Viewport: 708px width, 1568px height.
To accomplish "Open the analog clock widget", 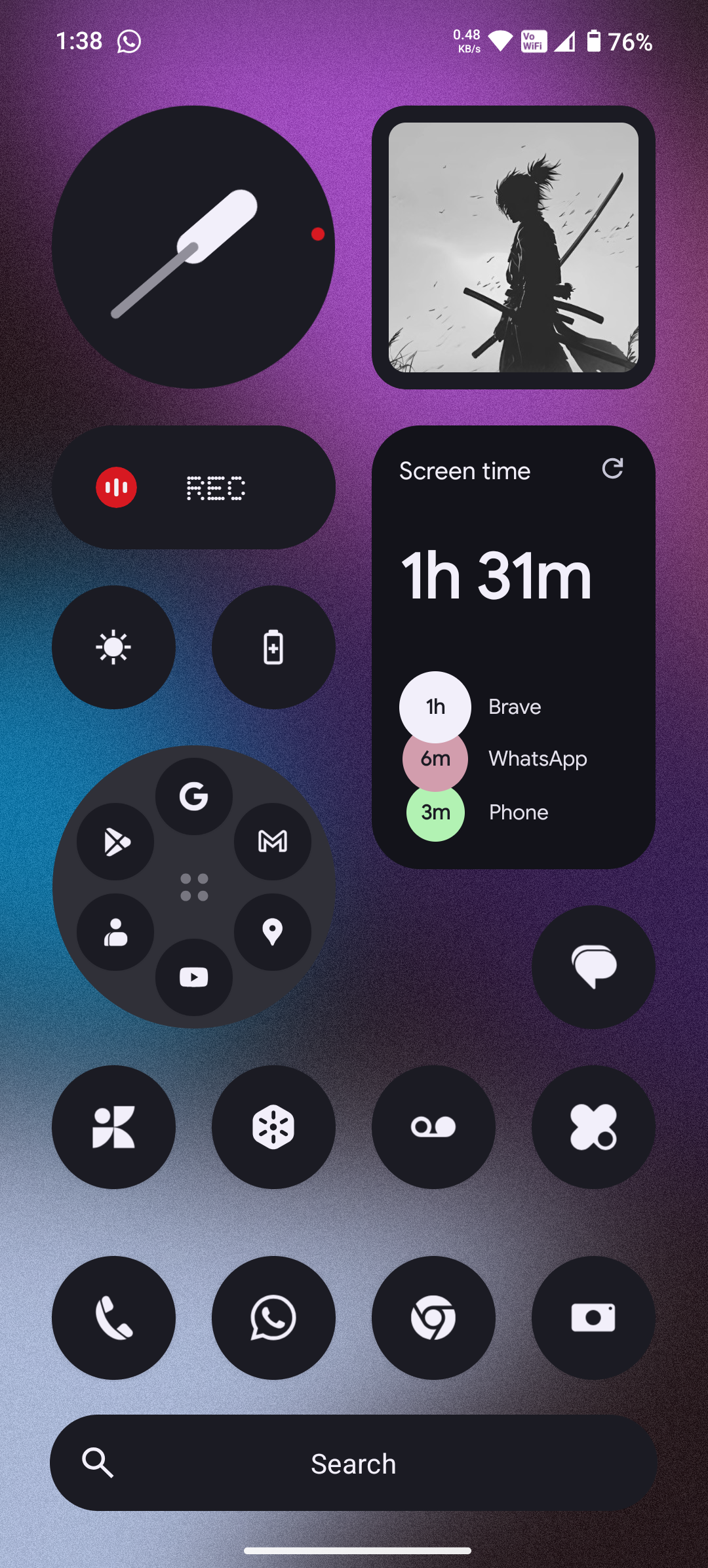I will click(193, 247).
